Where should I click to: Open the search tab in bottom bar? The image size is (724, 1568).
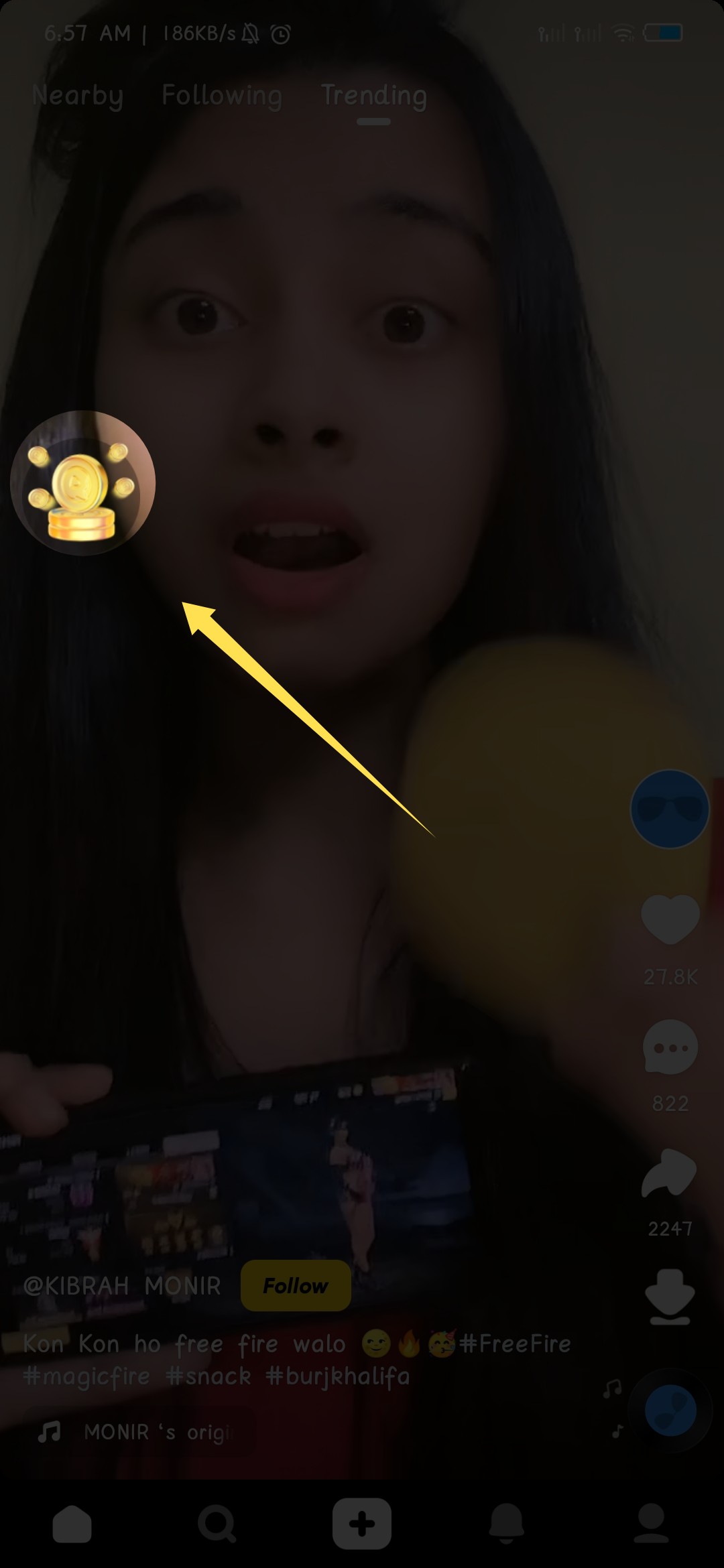coord(217,1523)
